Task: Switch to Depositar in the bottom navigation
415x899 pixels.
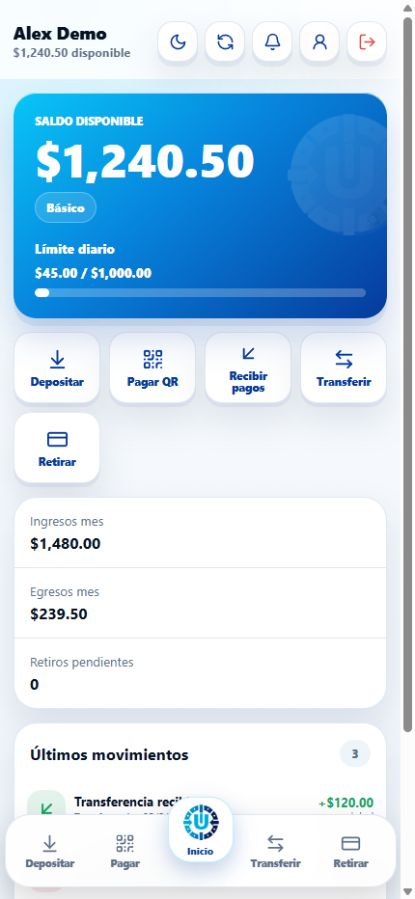Action: coord(50,851)
